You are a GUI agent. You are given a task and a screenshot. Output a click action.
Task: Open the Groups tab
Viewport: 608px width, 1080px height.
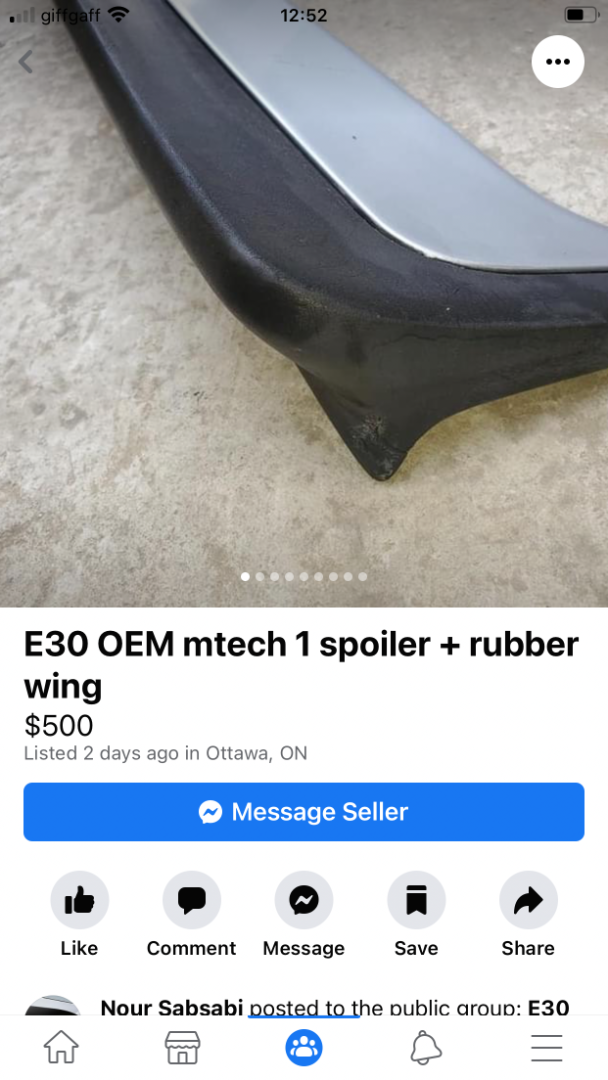coord(304,1047)
